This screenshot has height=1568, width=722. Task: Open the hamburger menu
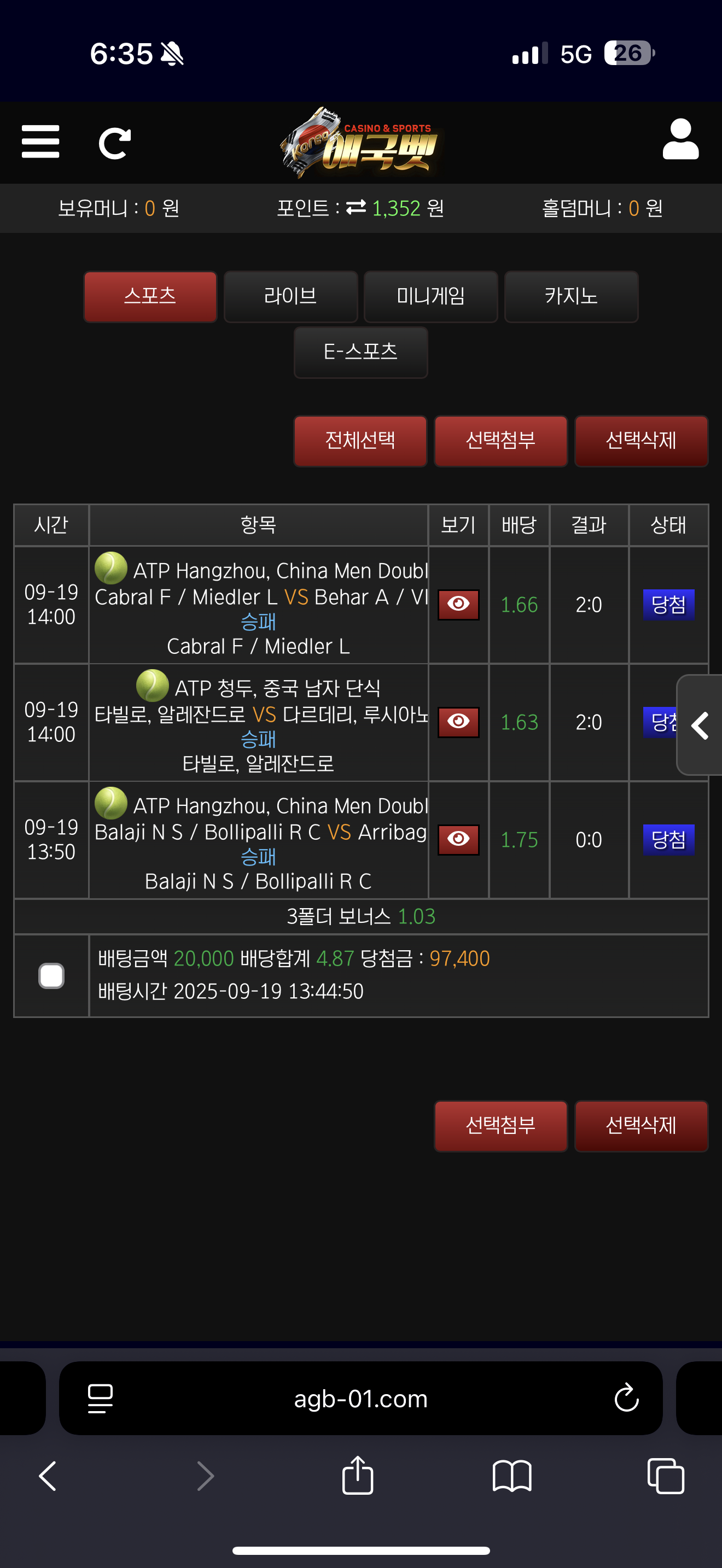pos(40,142)
